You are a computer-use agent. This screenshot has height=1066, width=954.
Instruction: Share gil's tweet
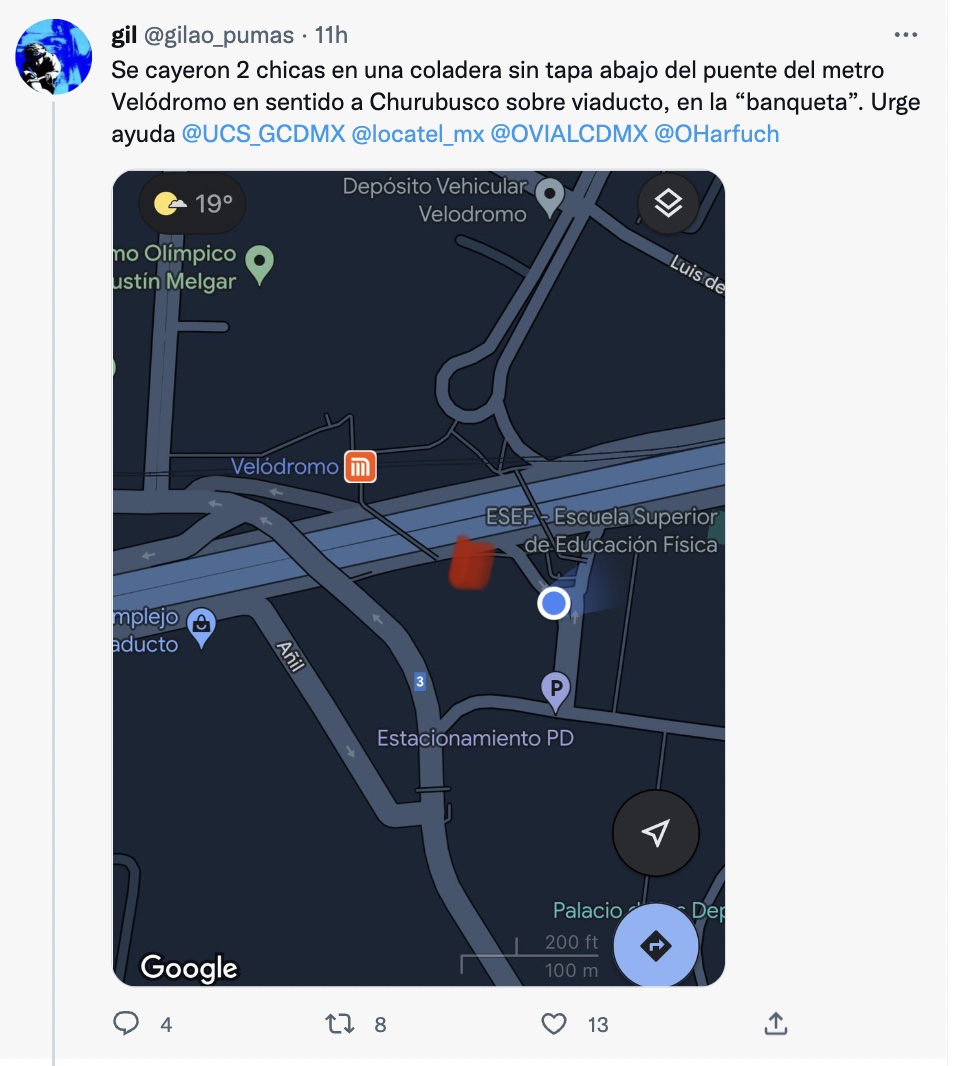(x=775, y=1023)
